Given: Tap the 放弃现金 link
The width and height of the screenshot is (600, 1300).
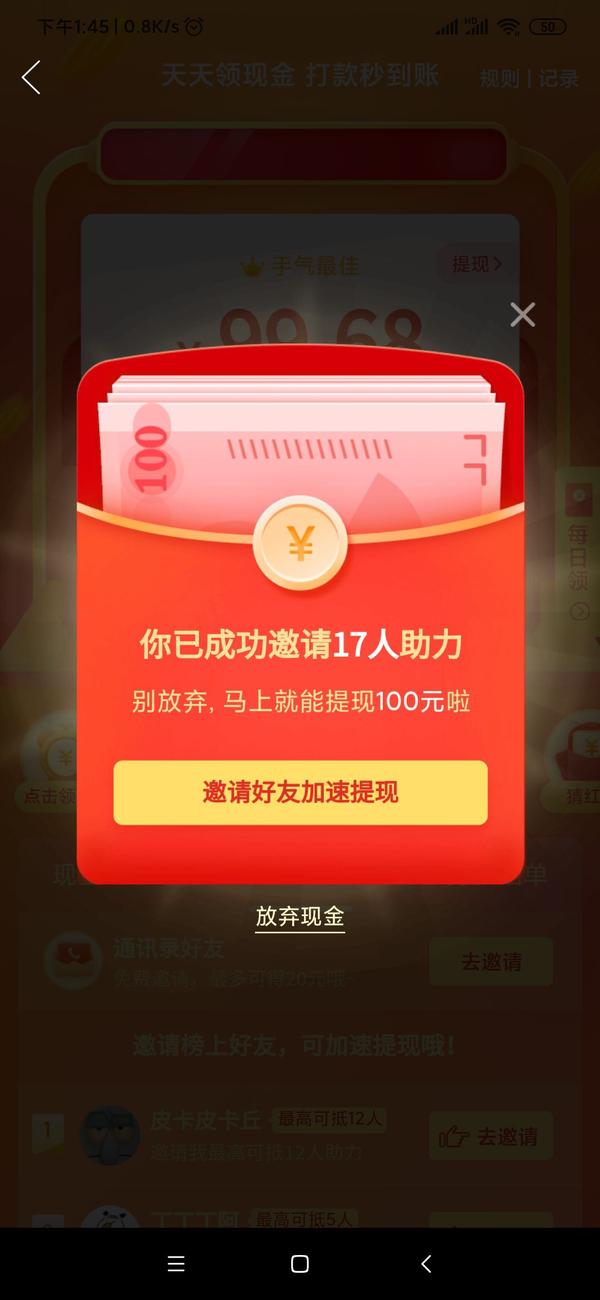Looking at the screenshot, I should [x=300, y=917].
